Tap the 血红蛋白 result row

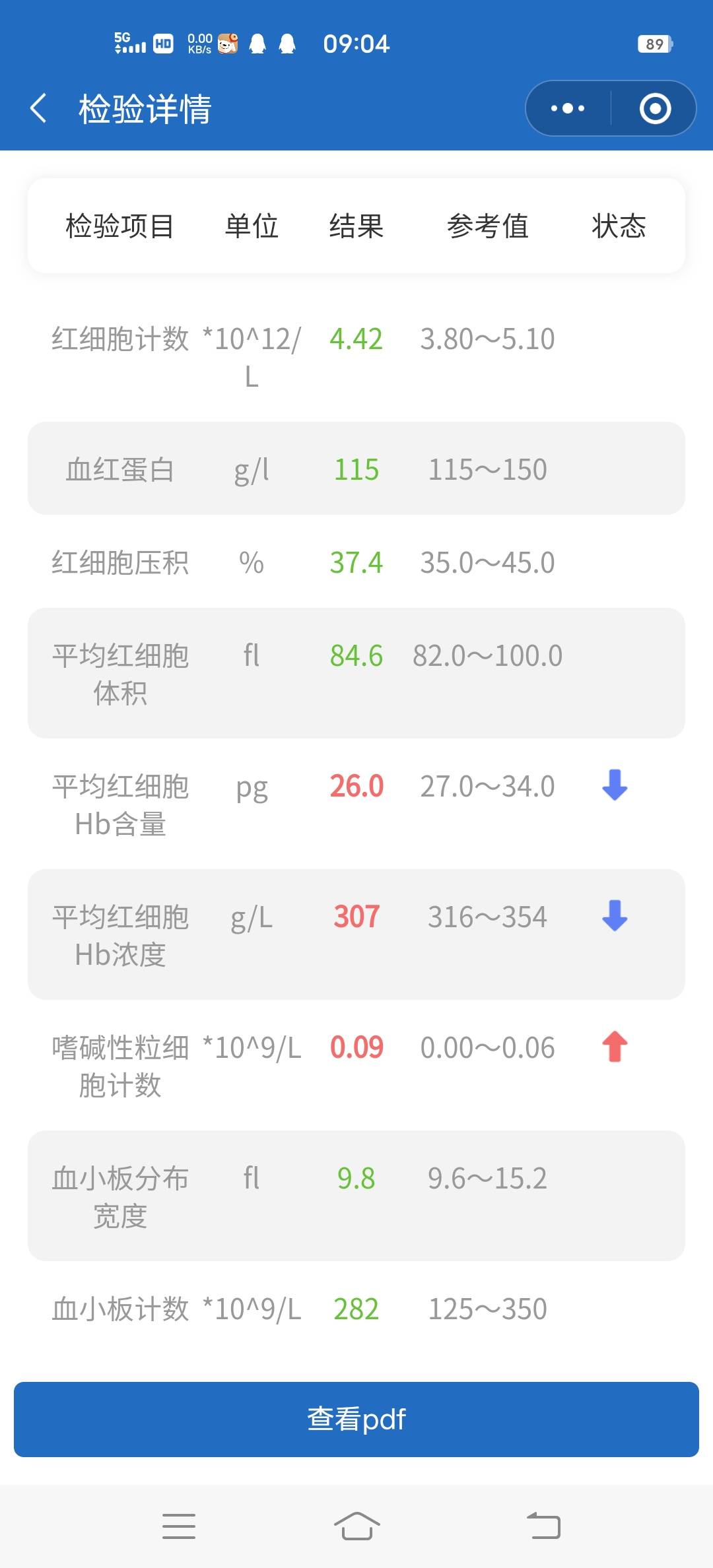coord(356,469)
